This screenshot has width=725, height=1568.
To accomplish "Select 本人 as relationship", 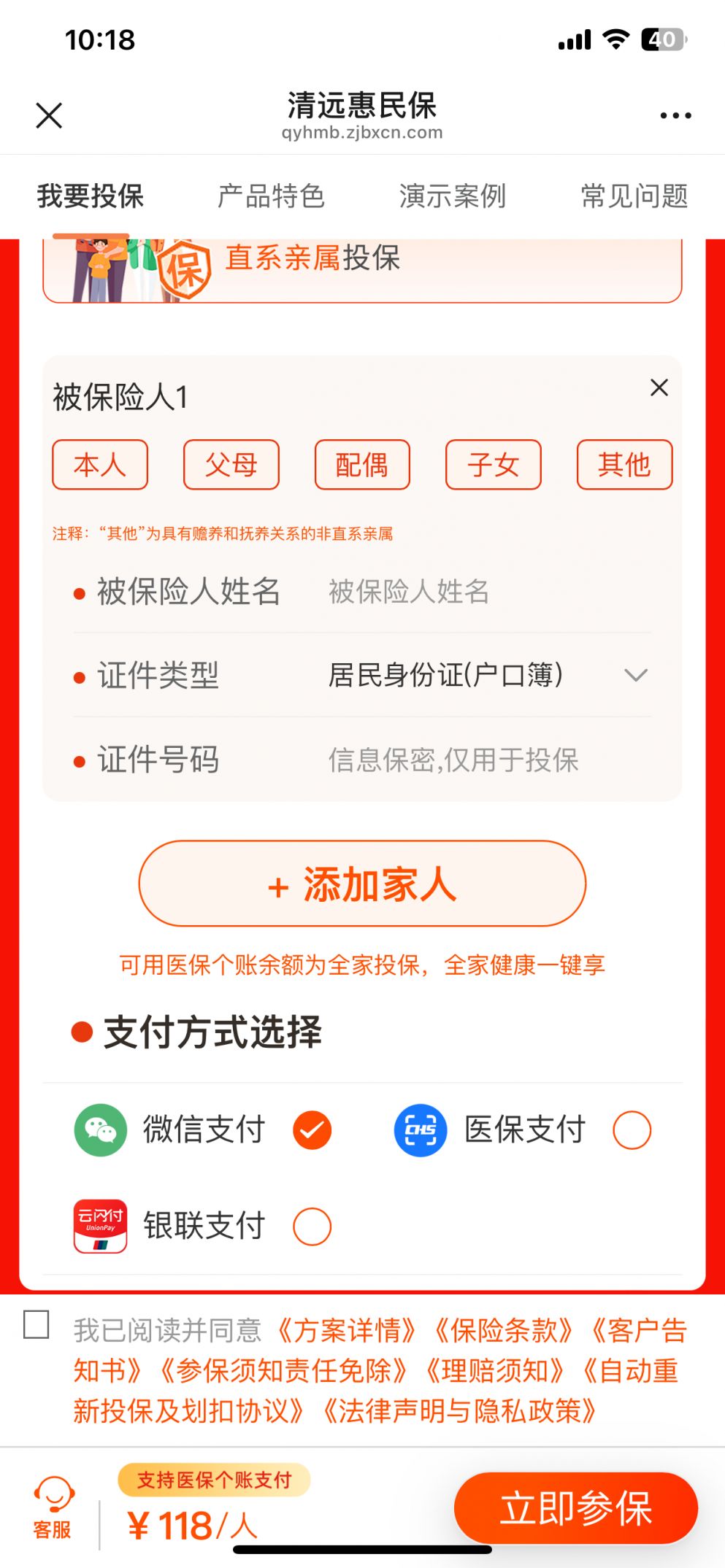I will (100, 465).
